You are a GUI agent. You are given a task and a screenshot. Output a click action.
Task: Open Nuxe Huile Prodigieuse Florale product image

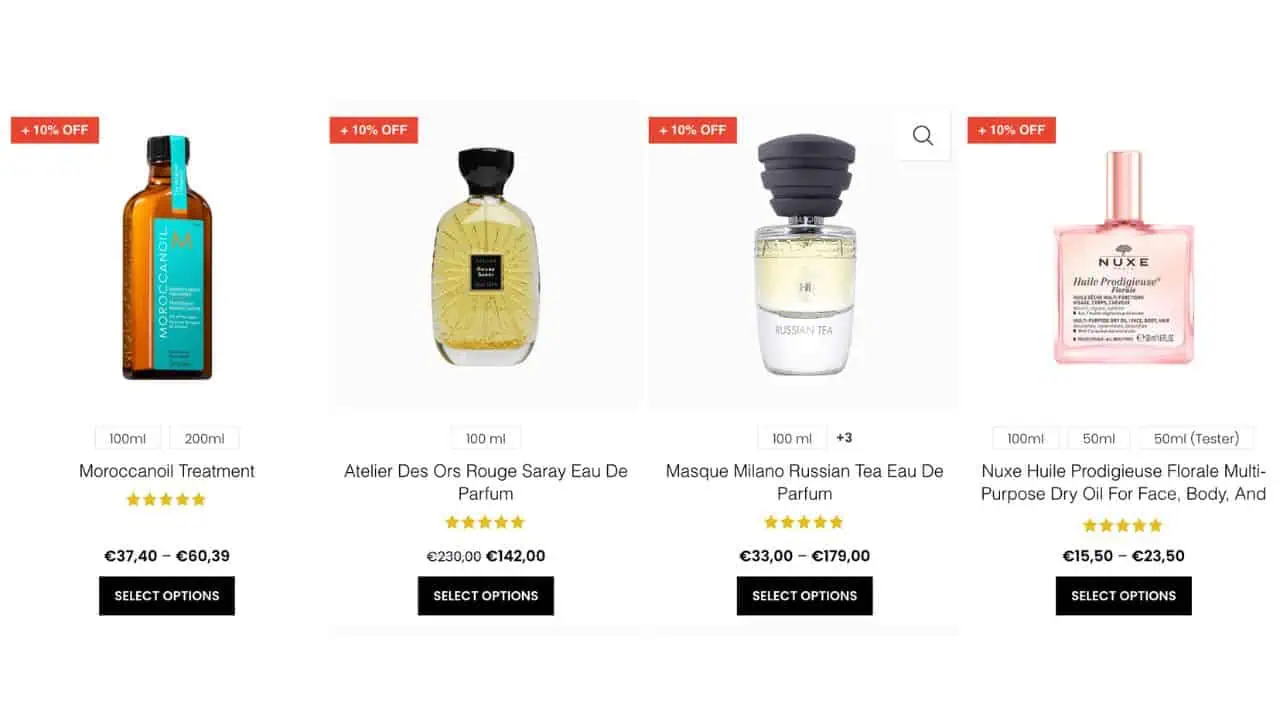(x=1123, y=258)
